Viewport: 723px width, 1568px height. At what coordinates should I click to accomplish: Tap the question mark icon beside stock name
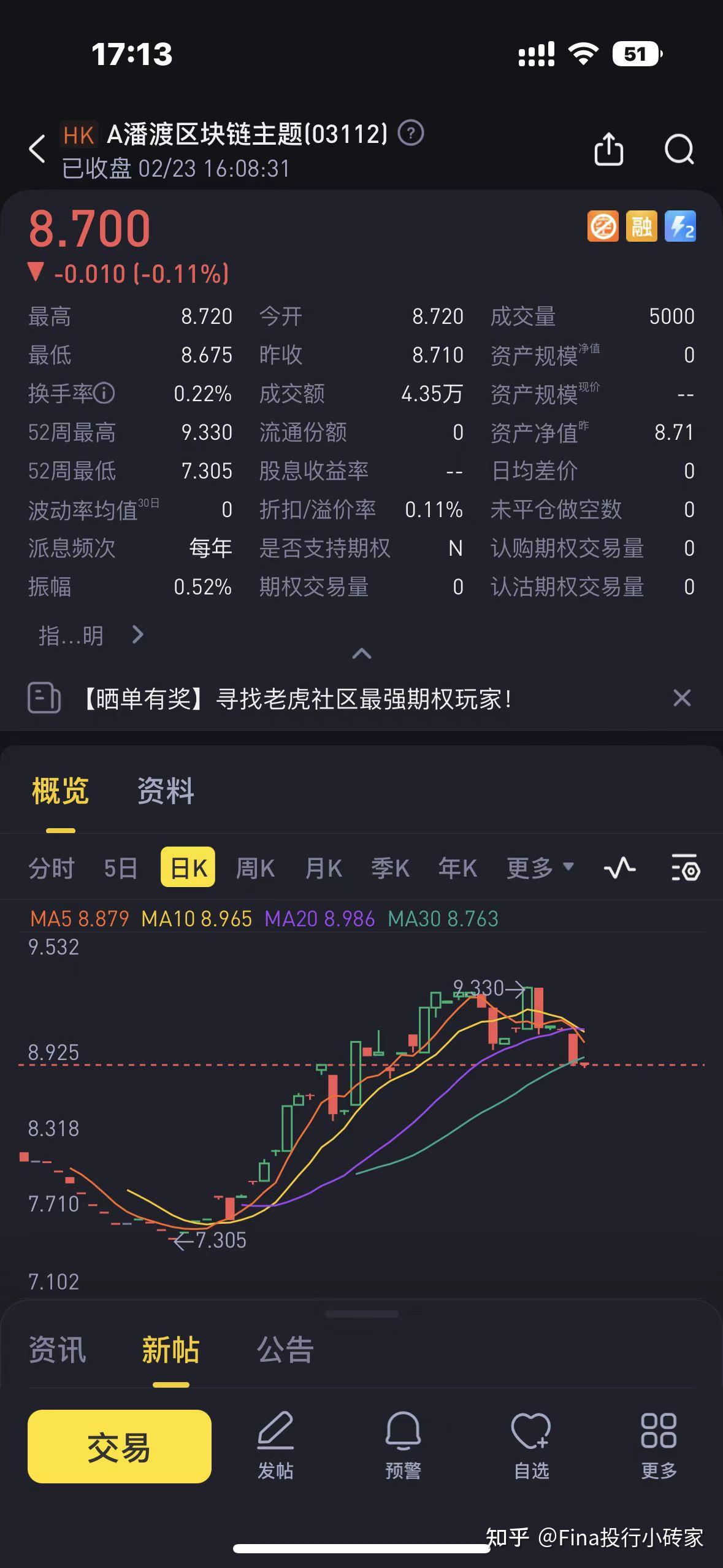point(410,134)
